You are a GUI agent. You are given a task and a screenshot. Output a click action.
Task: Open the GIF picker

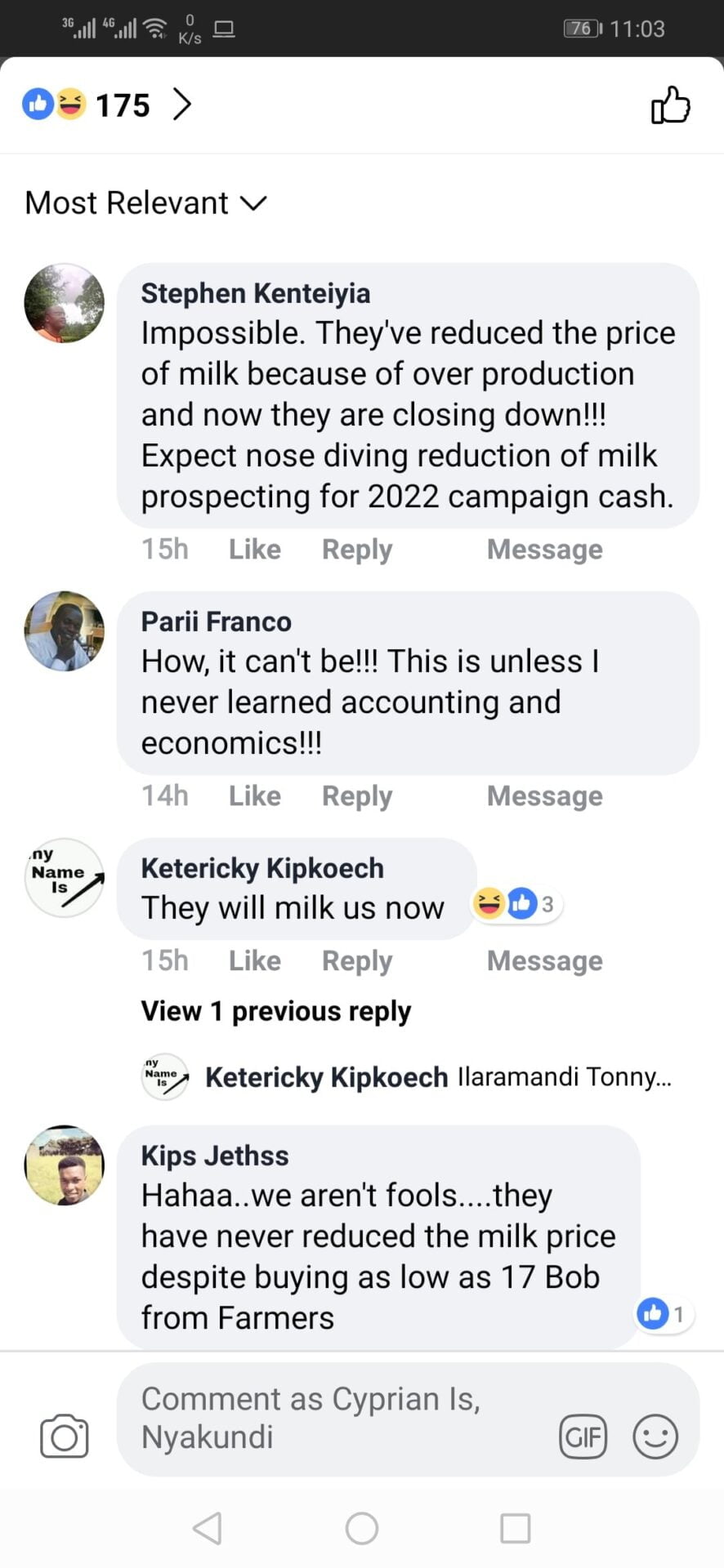583,1437
